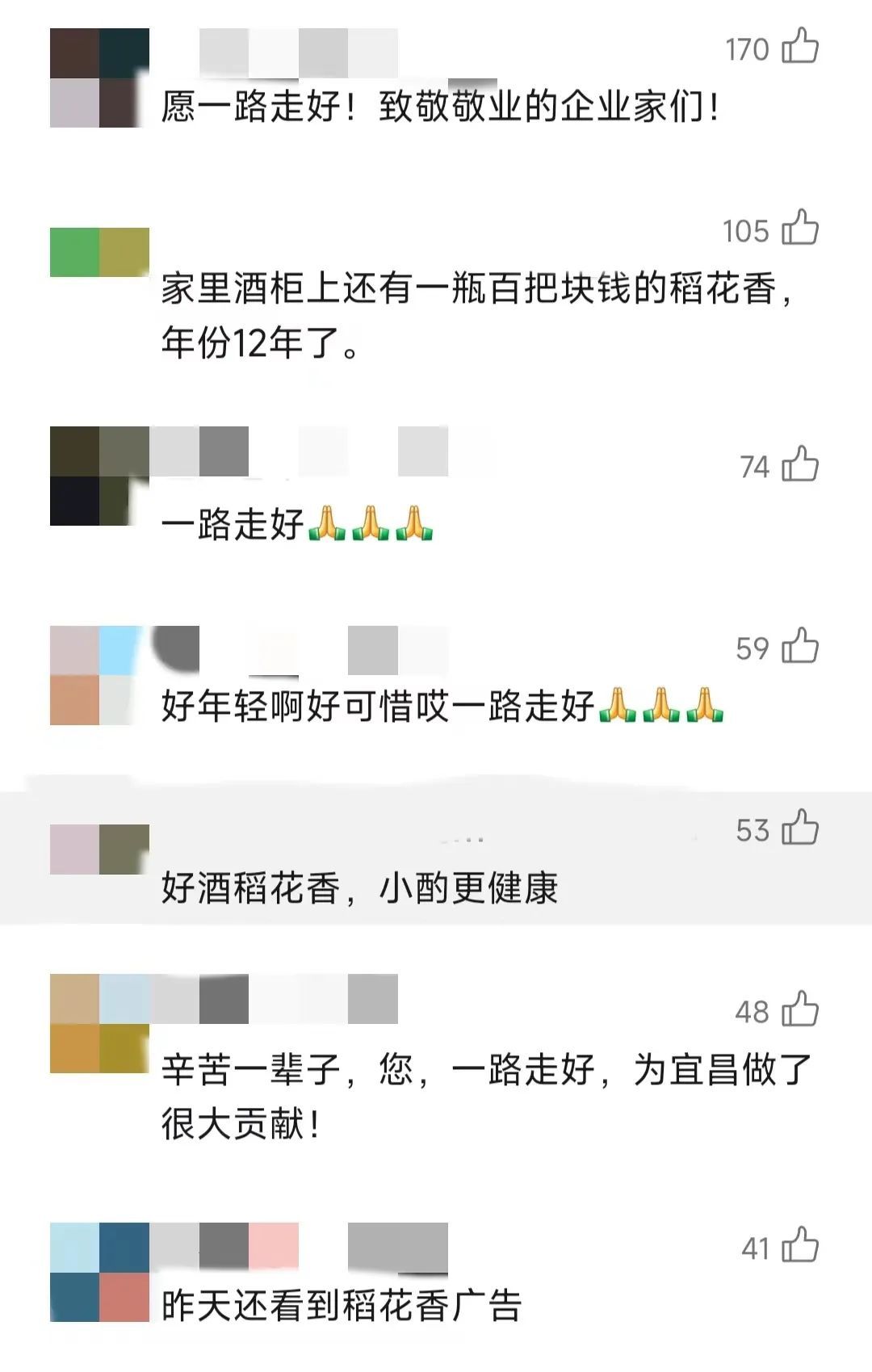872x1372 pixels.
Task: Like the comment 昨天还看到稻花香广告
Action: point(800,1245)
